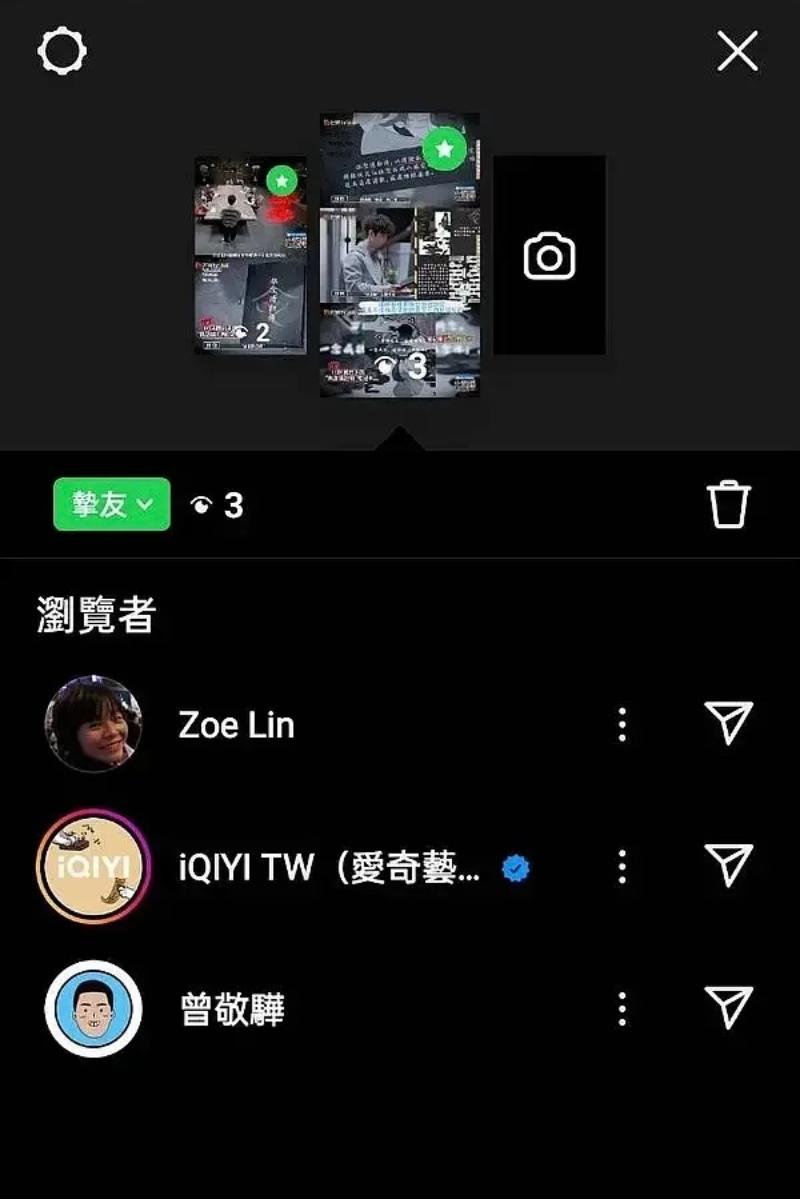Send a direct message to 曾敬驊
This screenshot has width=800, height=1199.
728,1008
